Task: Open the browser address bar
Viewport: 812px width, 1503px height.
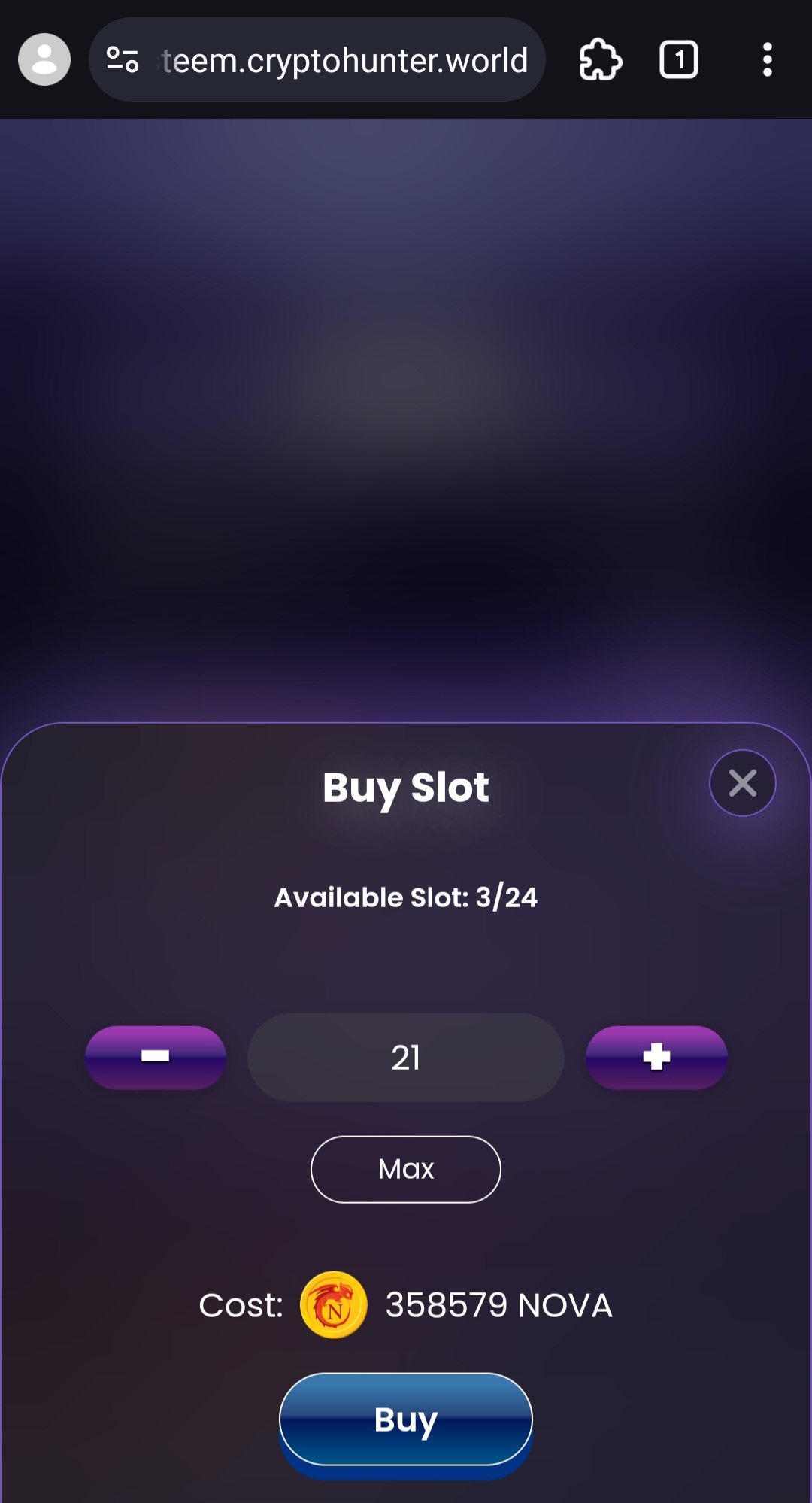Action: (x=344, y=60)
